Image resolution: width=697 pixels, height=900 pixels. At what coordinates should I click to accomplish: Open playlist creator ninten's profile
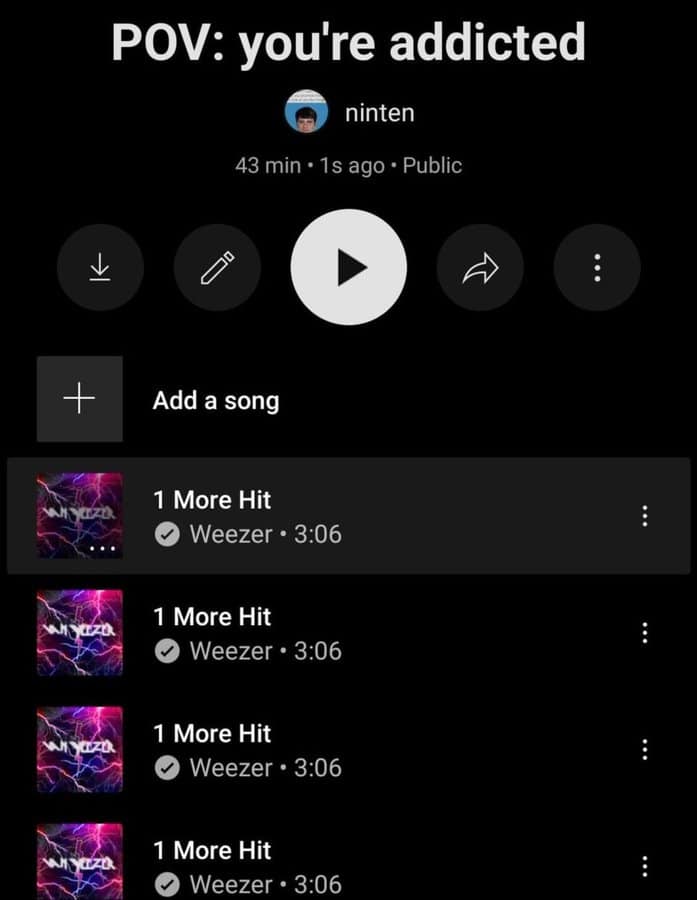(349, 113)
